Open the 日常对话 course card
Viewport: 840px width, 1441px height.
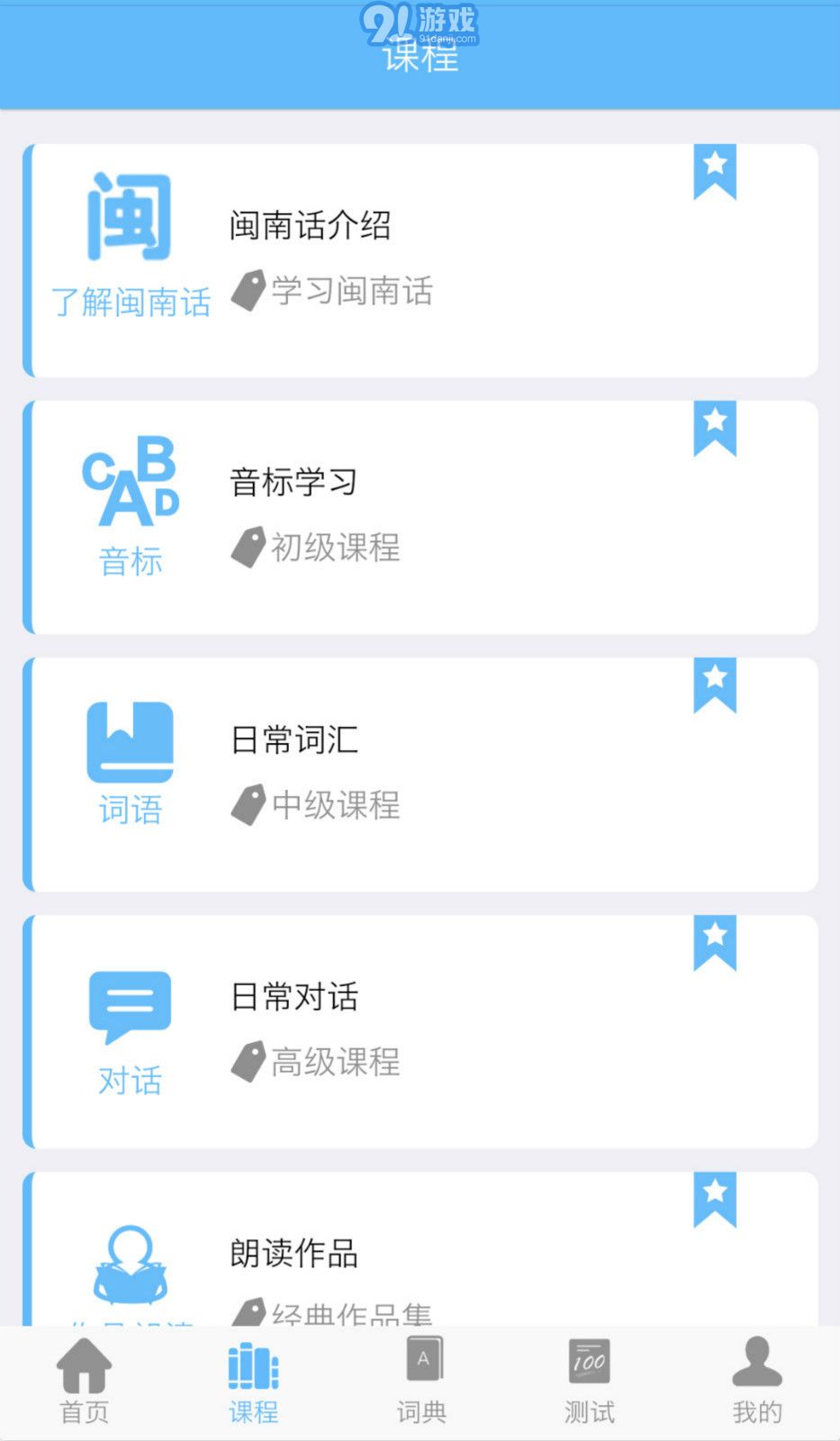tap(420, 1031)
